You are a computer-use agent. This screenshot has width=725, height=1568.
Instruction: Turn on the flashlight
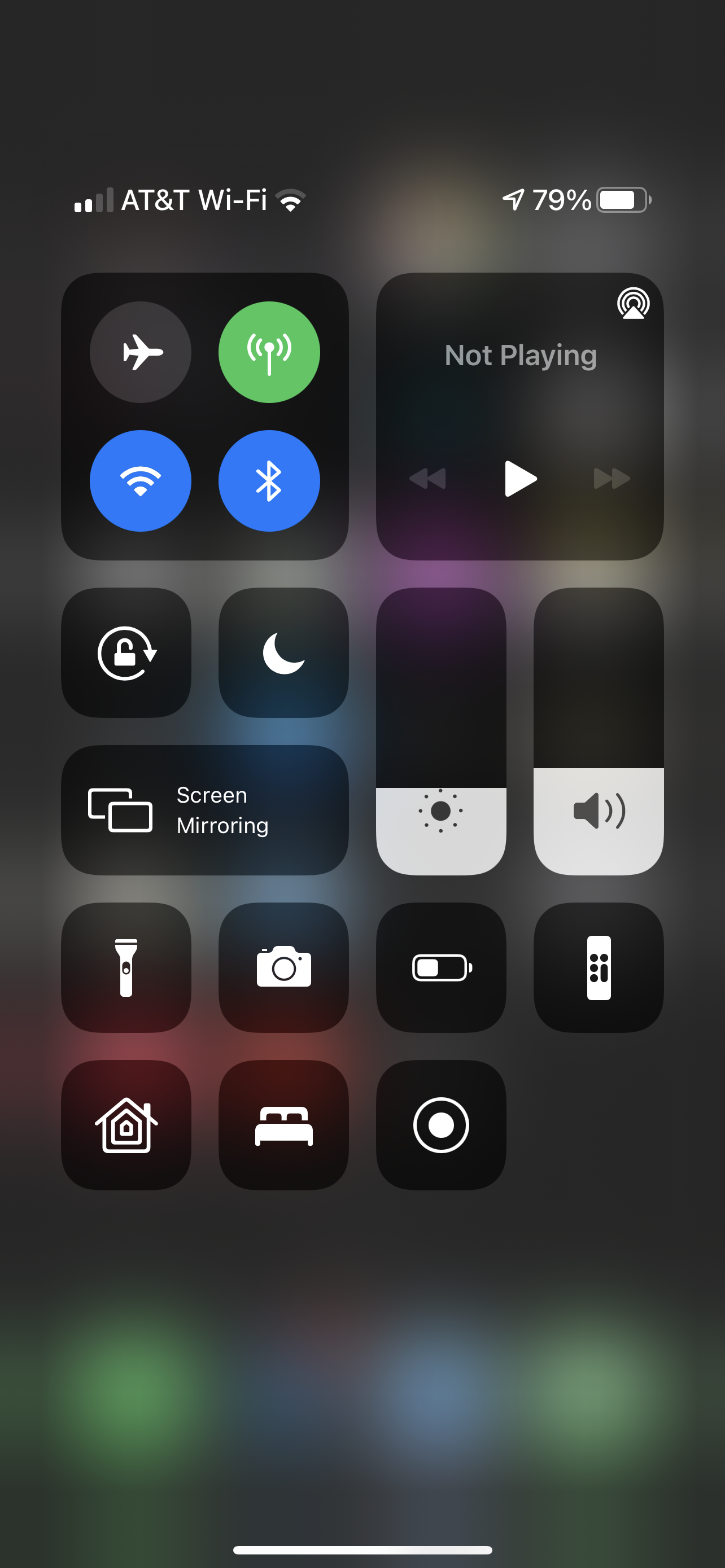126,967
